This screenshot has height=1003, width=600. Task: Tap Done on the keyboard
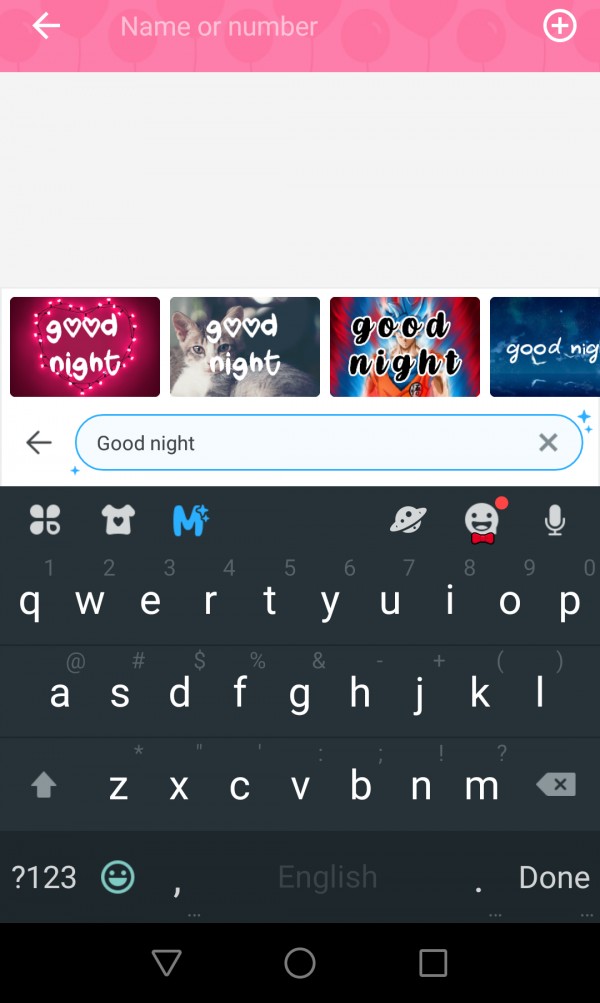tap(553, 877)
